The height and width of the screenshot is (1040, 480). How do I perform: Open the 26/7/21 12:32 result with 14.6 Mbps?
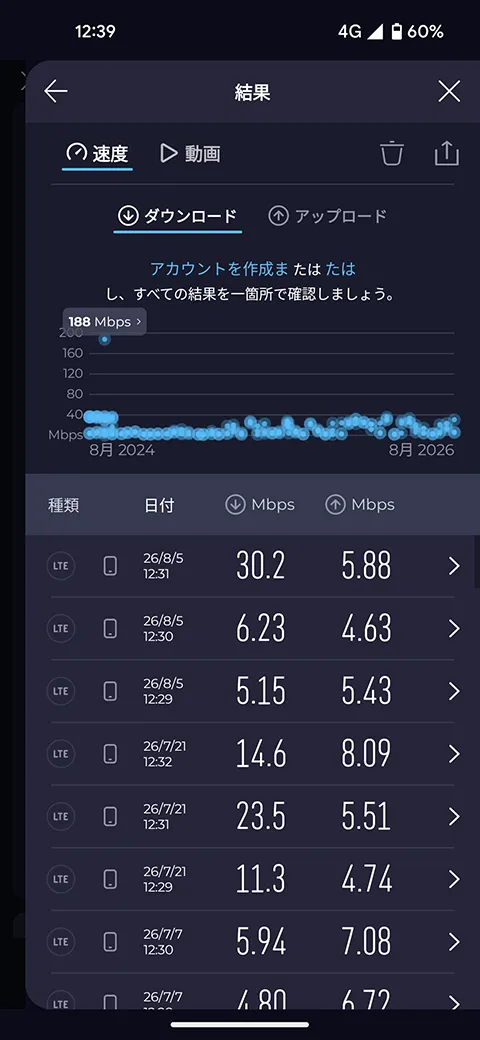coord(254,753)
